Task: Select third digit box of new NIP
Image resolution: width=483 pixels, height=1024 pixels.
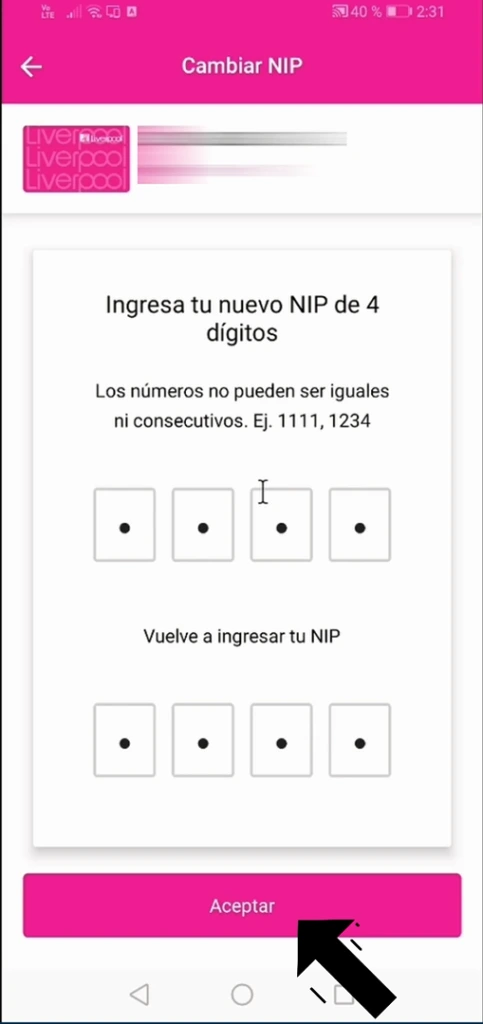Action: click(x=281, y=524)
